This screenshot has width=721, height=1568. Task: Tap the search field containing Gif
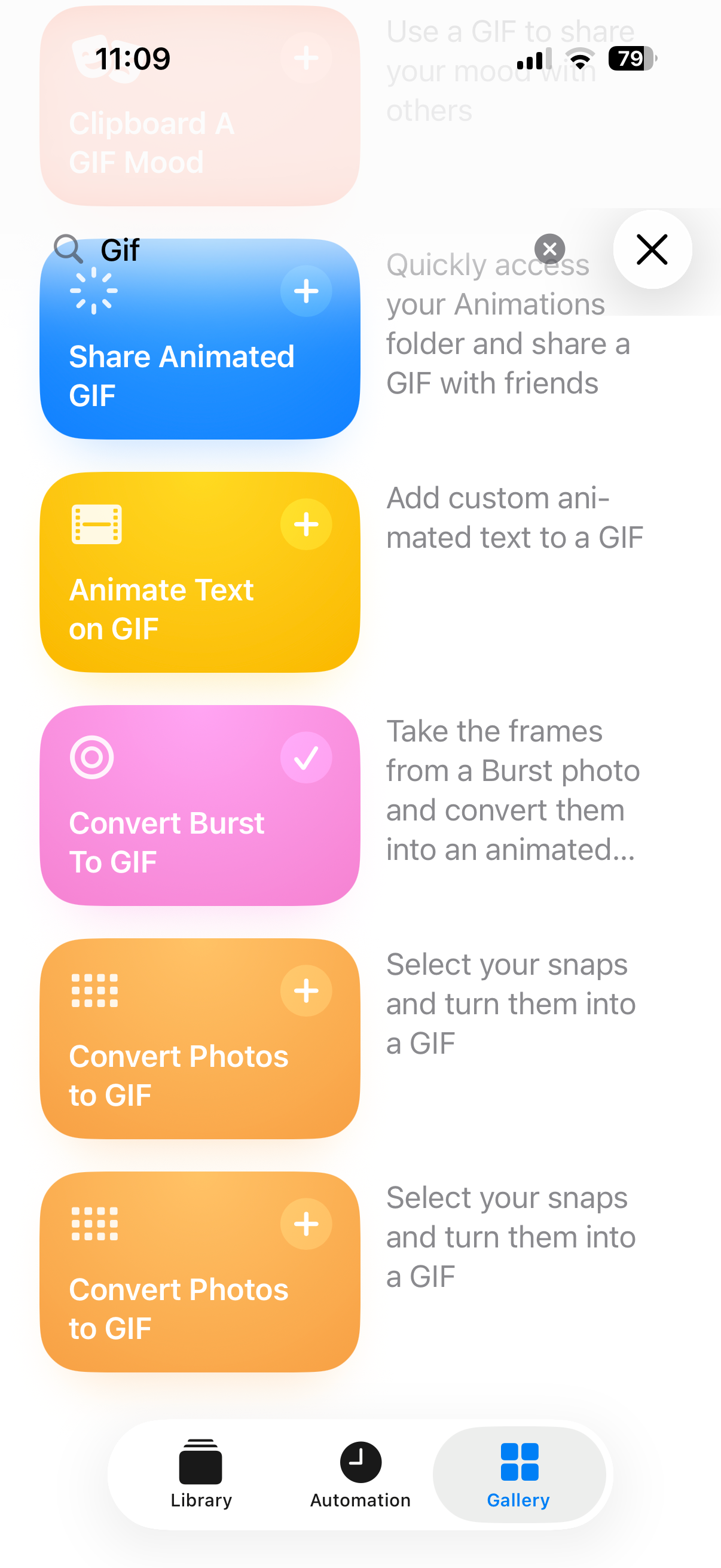pyautogui.click(x=304, y=249)
